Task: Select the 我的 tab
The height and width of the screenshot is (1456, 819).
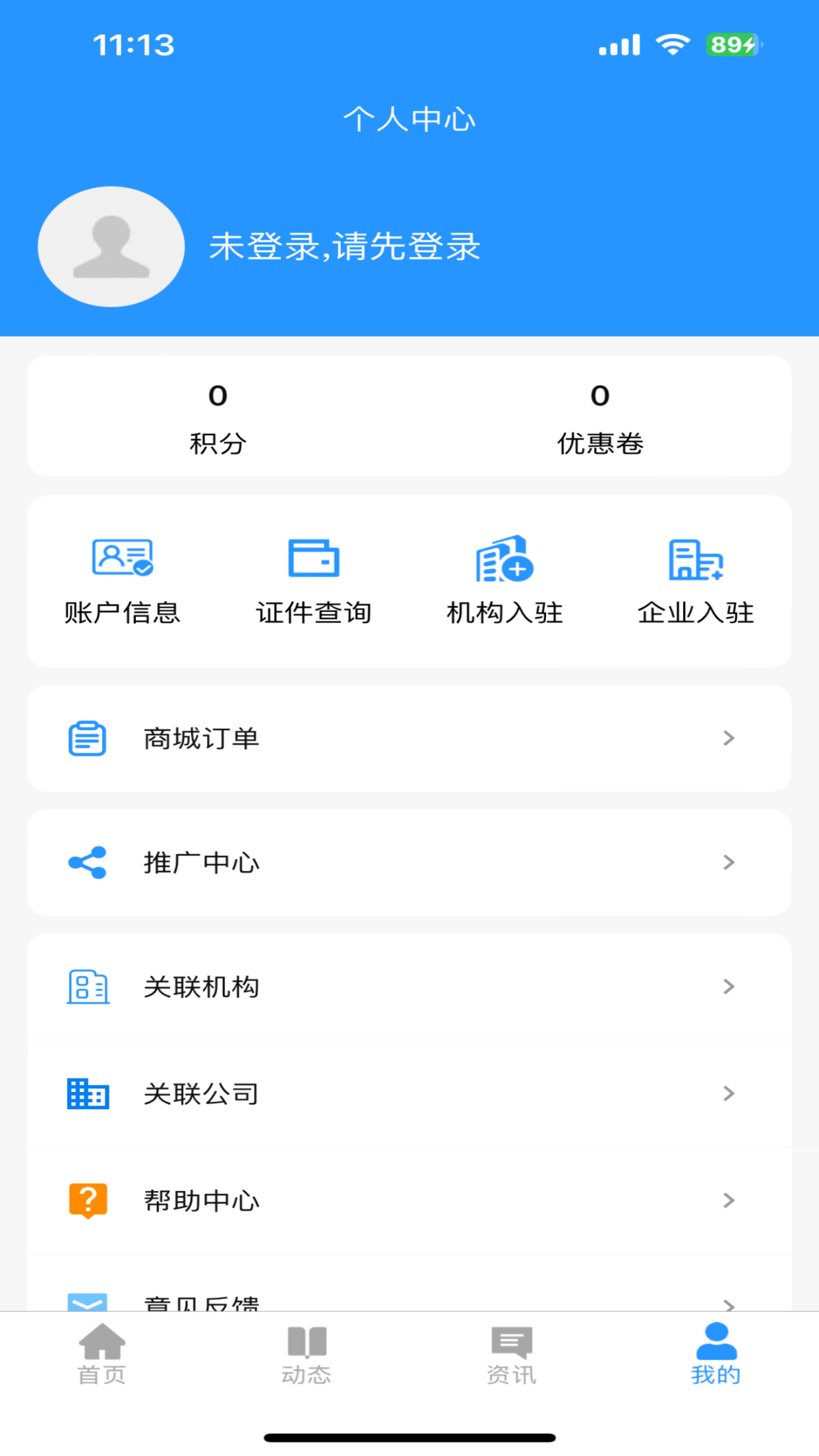Action: click(x=716, y=1354)
